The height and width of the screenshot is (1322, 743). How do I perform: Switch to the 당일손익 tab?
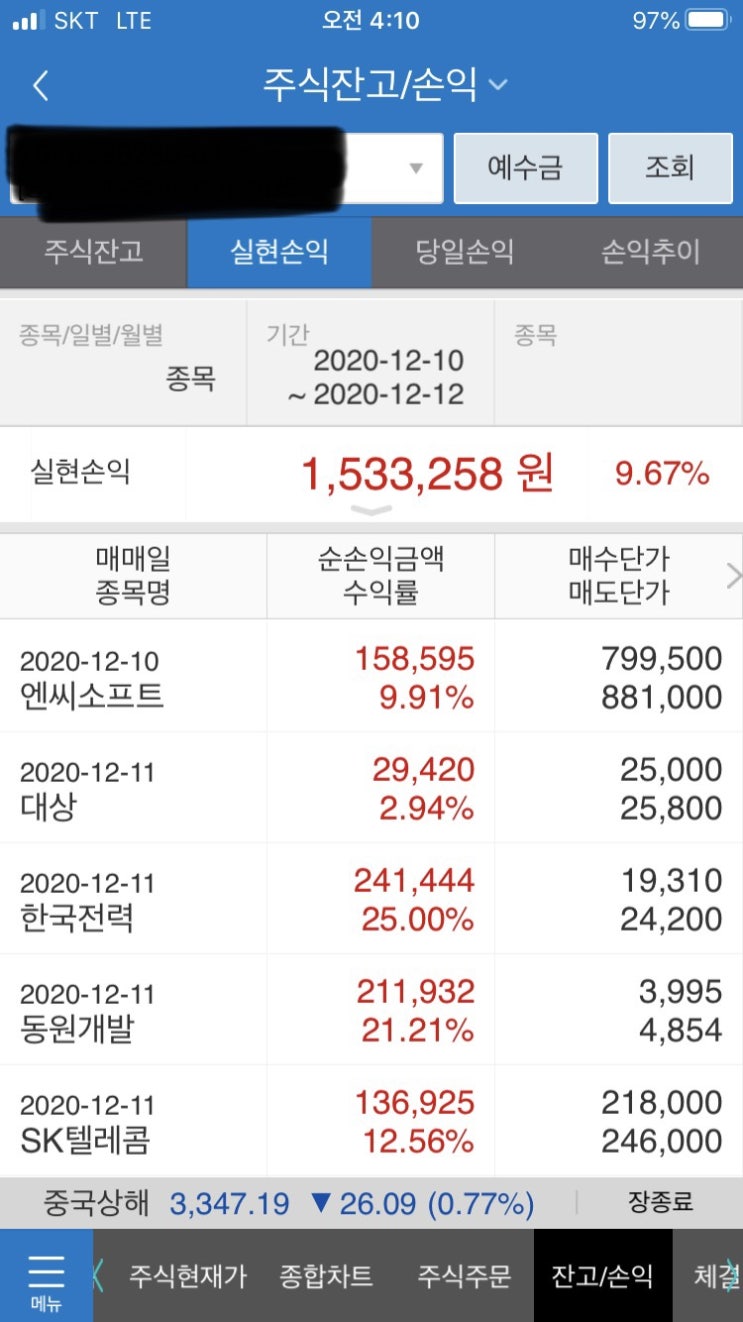click(x=464, y=252)
